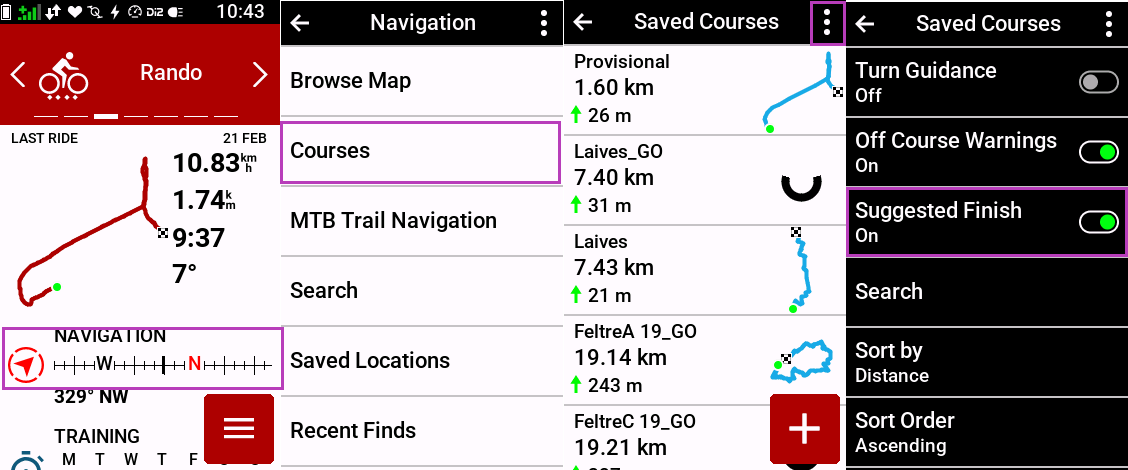1128x470 pixels.
Task: Open Sort by Distance setting
Action: click(985, 362)
